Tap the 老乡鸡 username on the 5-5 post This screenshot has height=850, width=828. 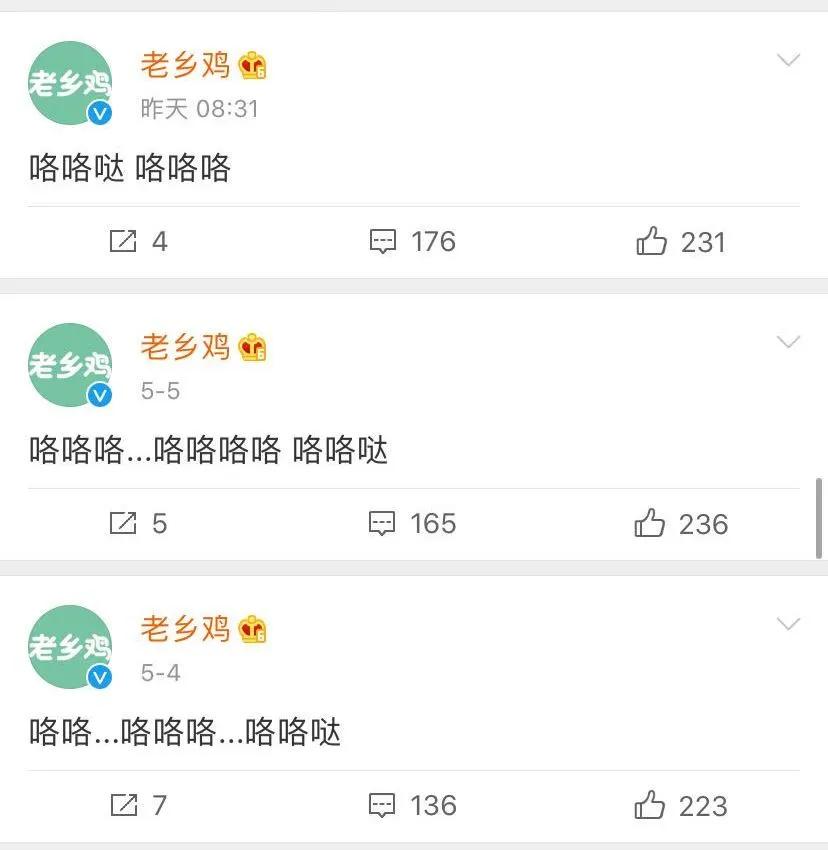coord(186,347)
